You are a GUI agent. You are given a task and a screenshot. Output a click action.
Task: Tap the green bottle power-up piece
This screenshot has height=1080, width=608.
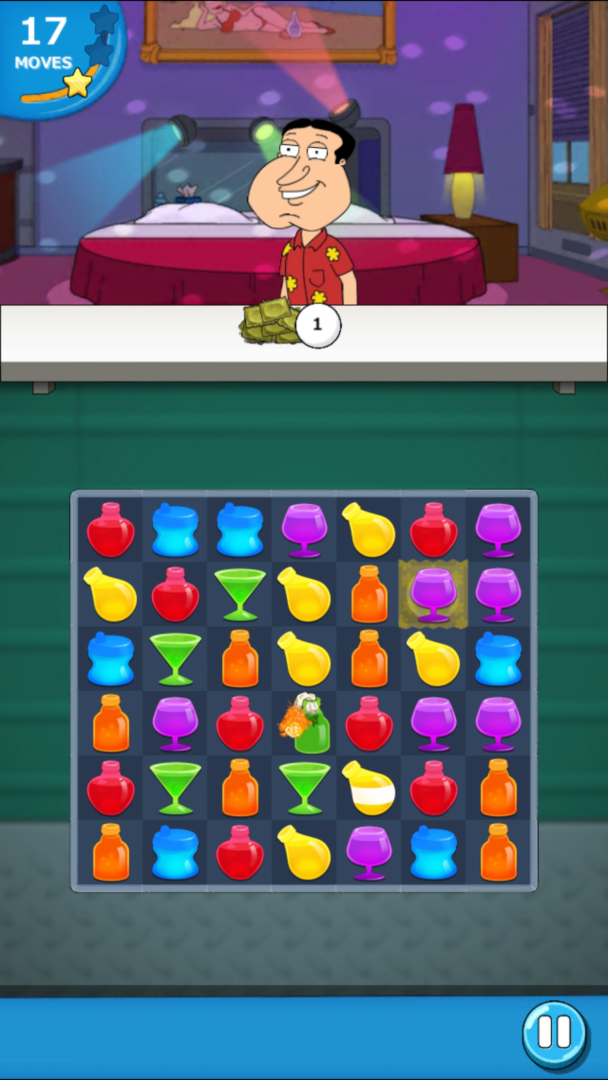305,724
